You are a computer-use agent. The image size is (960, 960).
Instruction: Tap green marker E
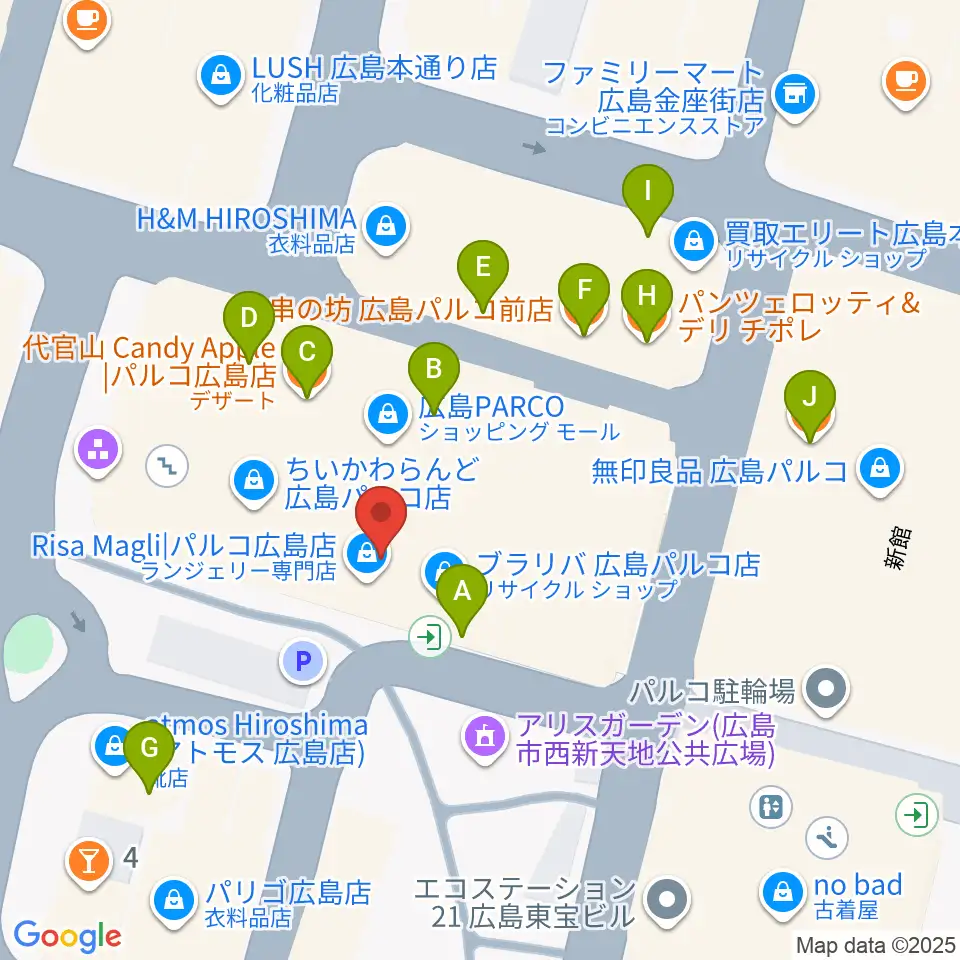click(483, 272)
